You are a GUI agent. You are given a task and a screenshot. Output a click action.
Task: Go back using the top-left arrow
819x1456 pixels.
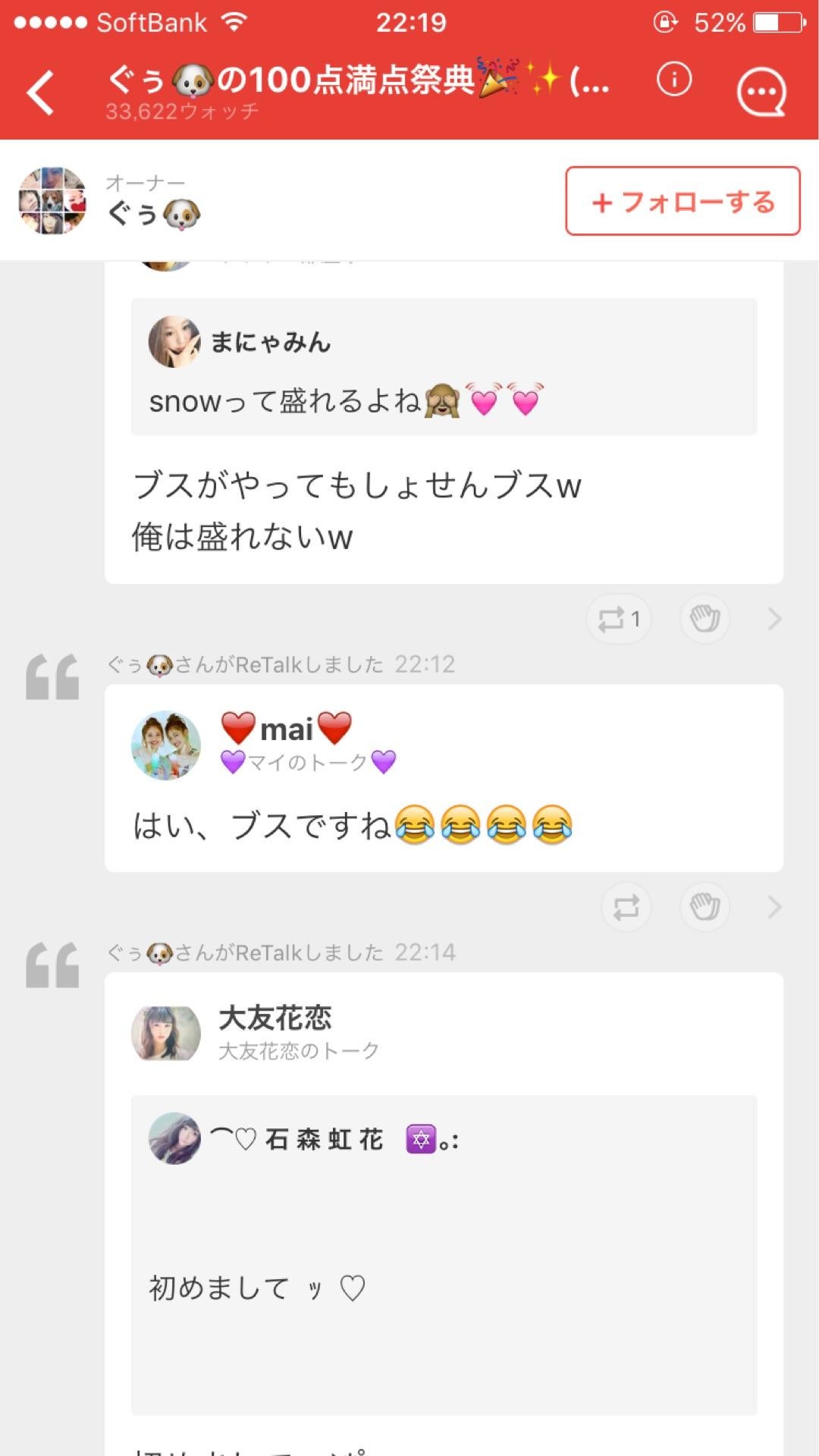click(x=41, y=93)
